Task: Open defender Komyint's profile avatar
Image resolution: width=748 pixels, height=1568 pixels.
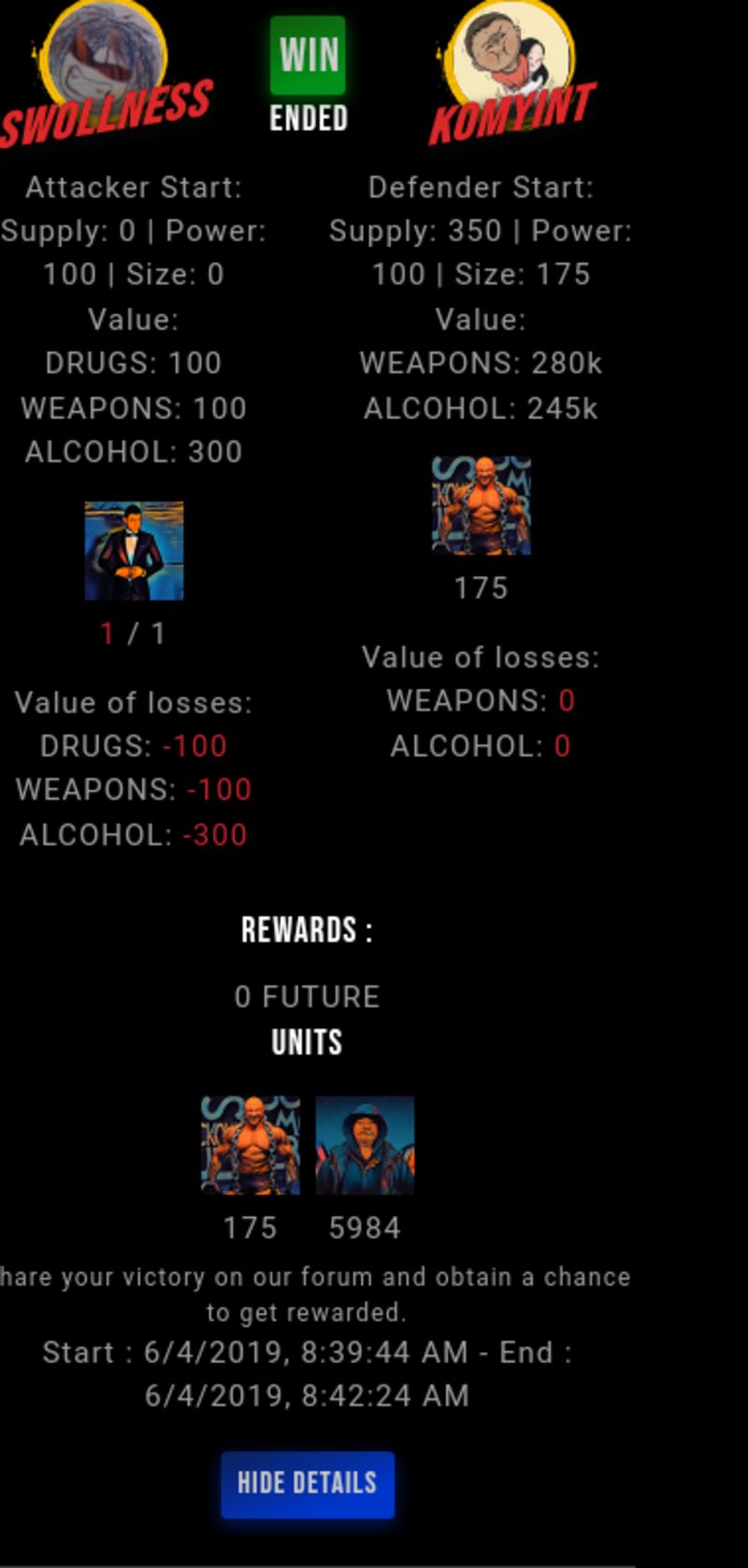Action: pyautogui.click(x=511, y=51)
